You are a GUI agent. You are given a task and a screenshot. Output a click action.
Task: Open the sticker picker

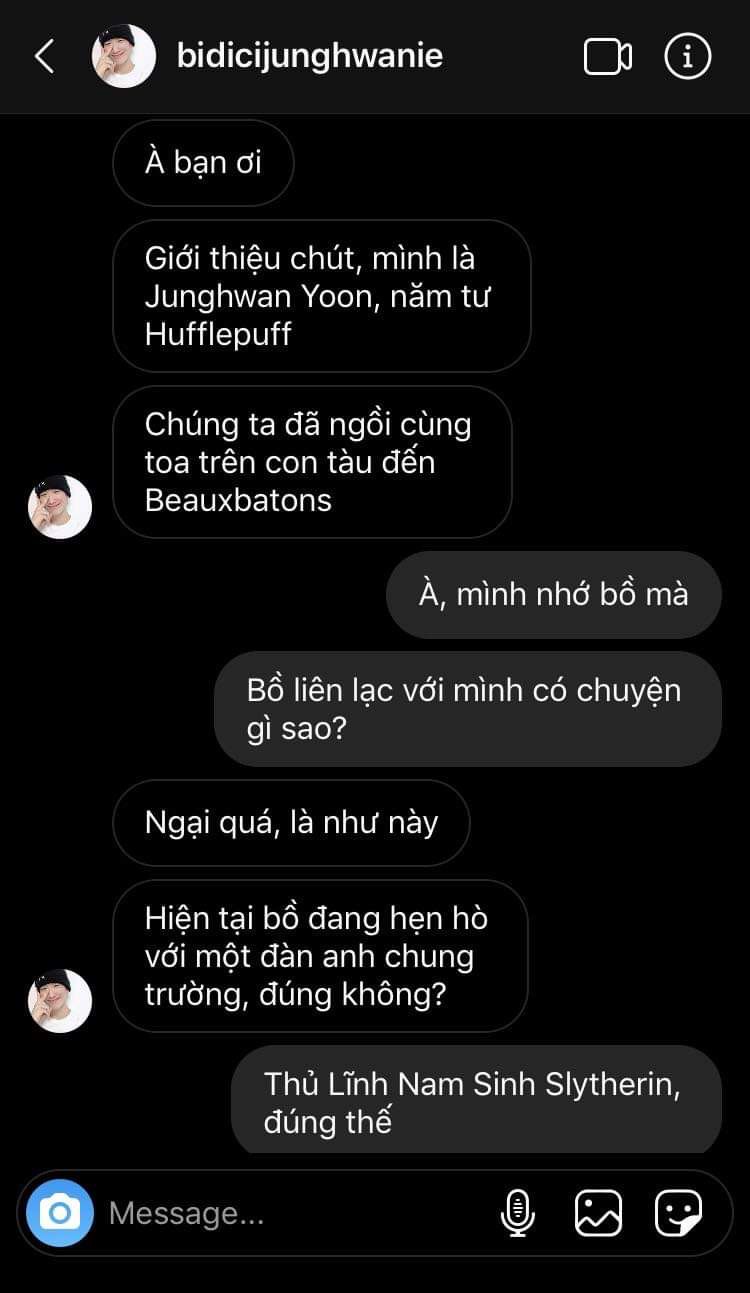click(x=679, y=1213)
